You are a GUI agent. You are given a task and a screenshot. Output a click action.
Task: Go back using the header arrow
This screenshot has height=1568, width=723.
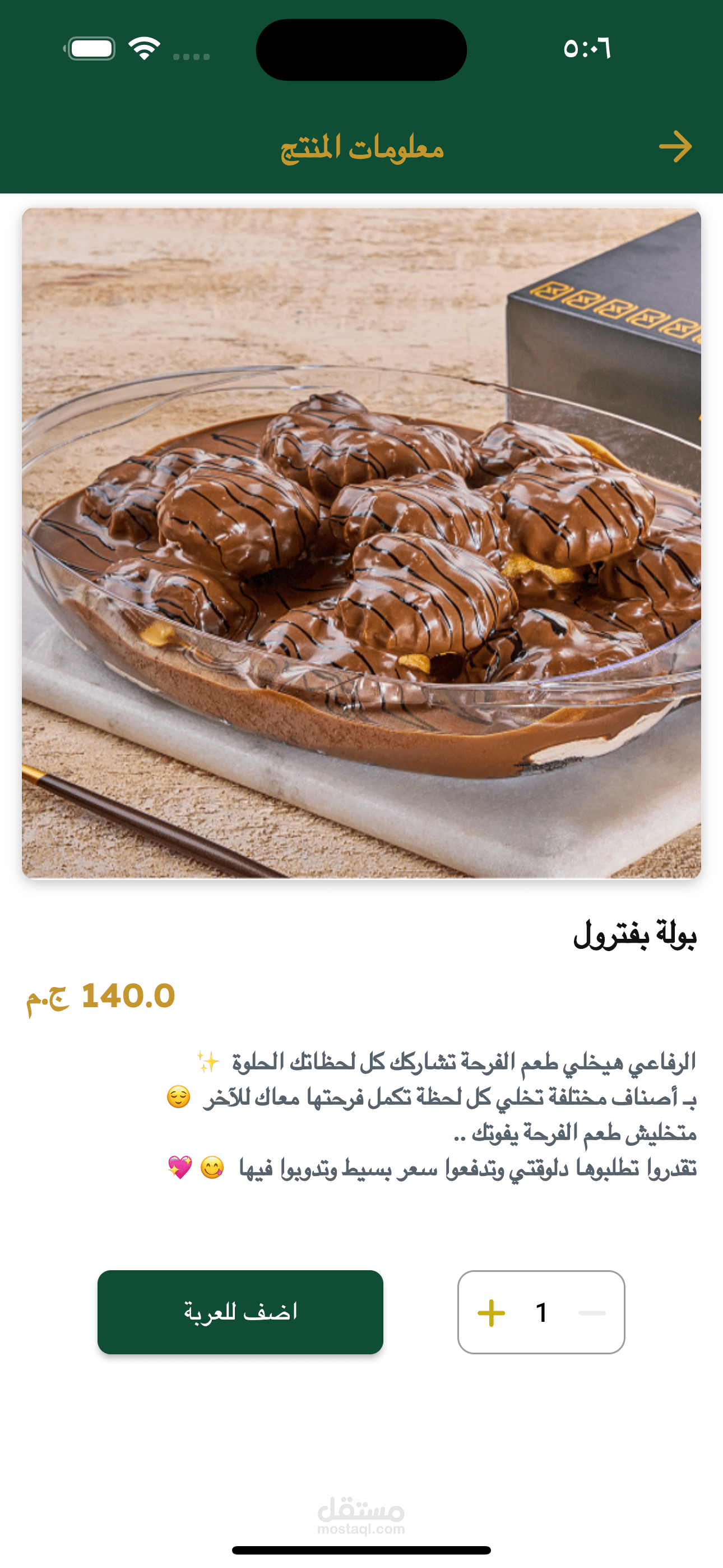[675, 147]
